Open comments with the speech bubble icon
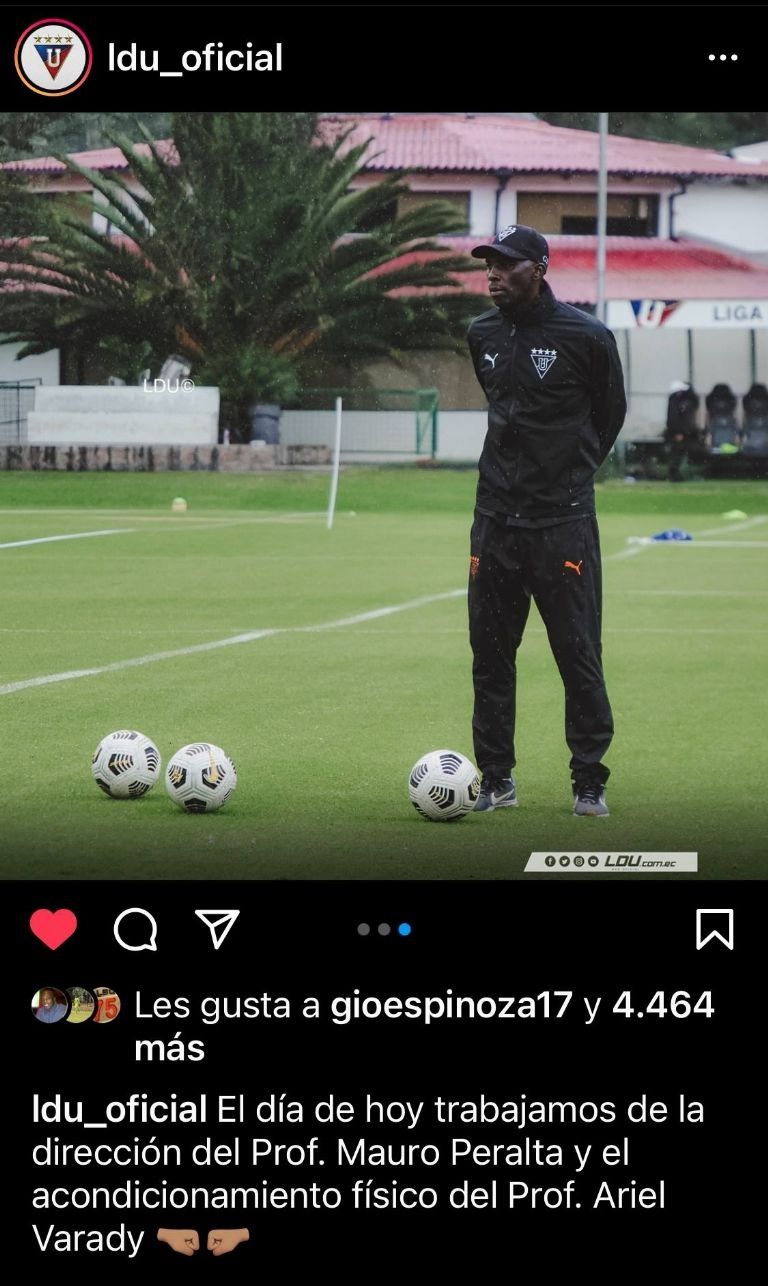Image resolution: width=768 pixels, height=1286 pixels. [x=135, y=929]
